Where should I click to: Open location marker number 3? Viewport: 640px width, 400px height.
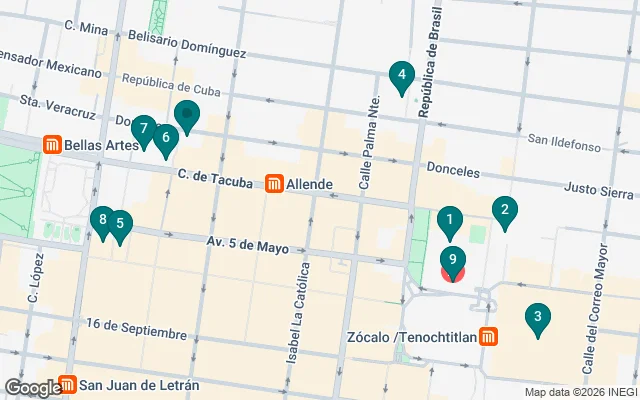[538, 319]
